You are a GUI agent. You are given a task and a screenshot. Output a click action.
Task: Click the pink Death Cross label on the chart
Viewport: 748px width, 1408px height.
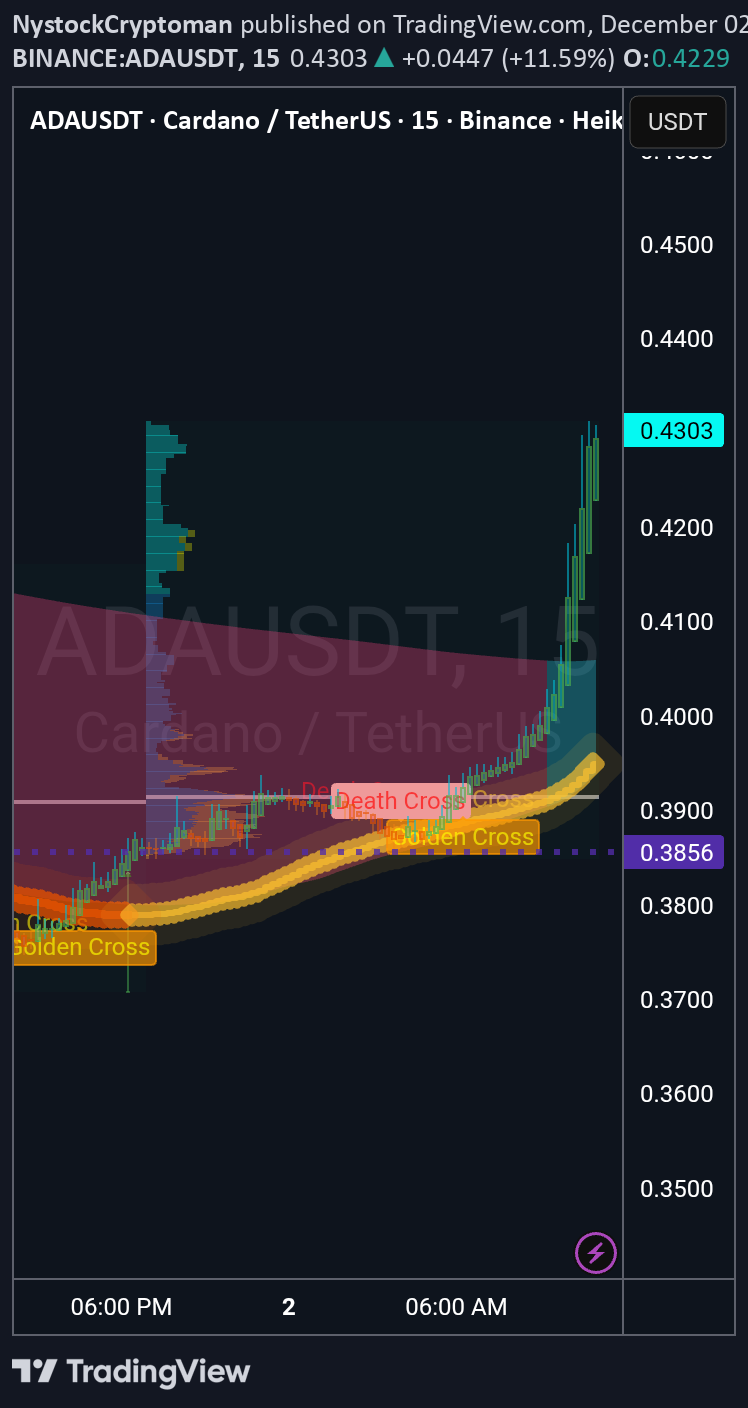(399, 800)
